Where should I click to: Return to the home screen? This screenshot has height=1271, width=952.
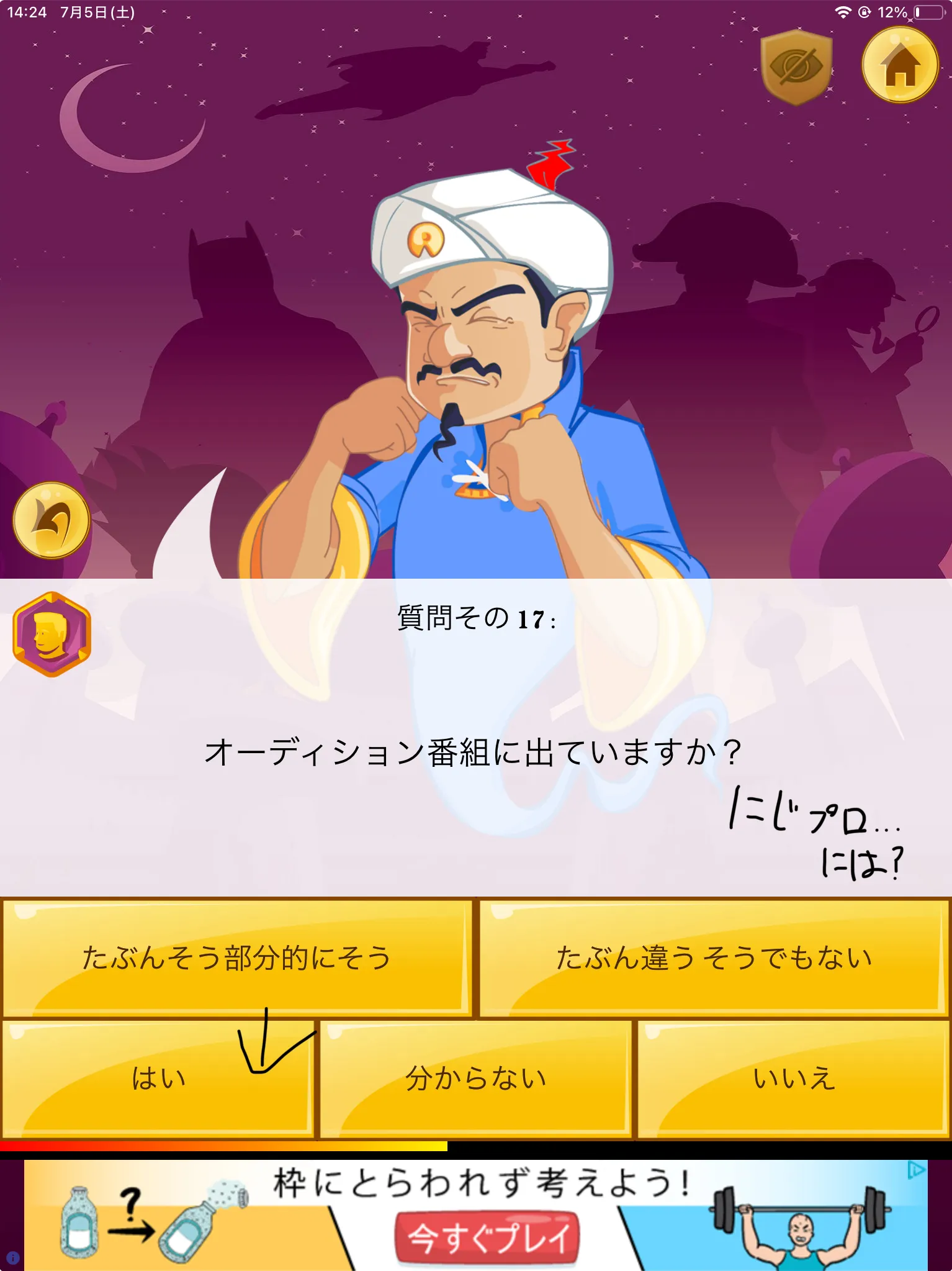900,65
